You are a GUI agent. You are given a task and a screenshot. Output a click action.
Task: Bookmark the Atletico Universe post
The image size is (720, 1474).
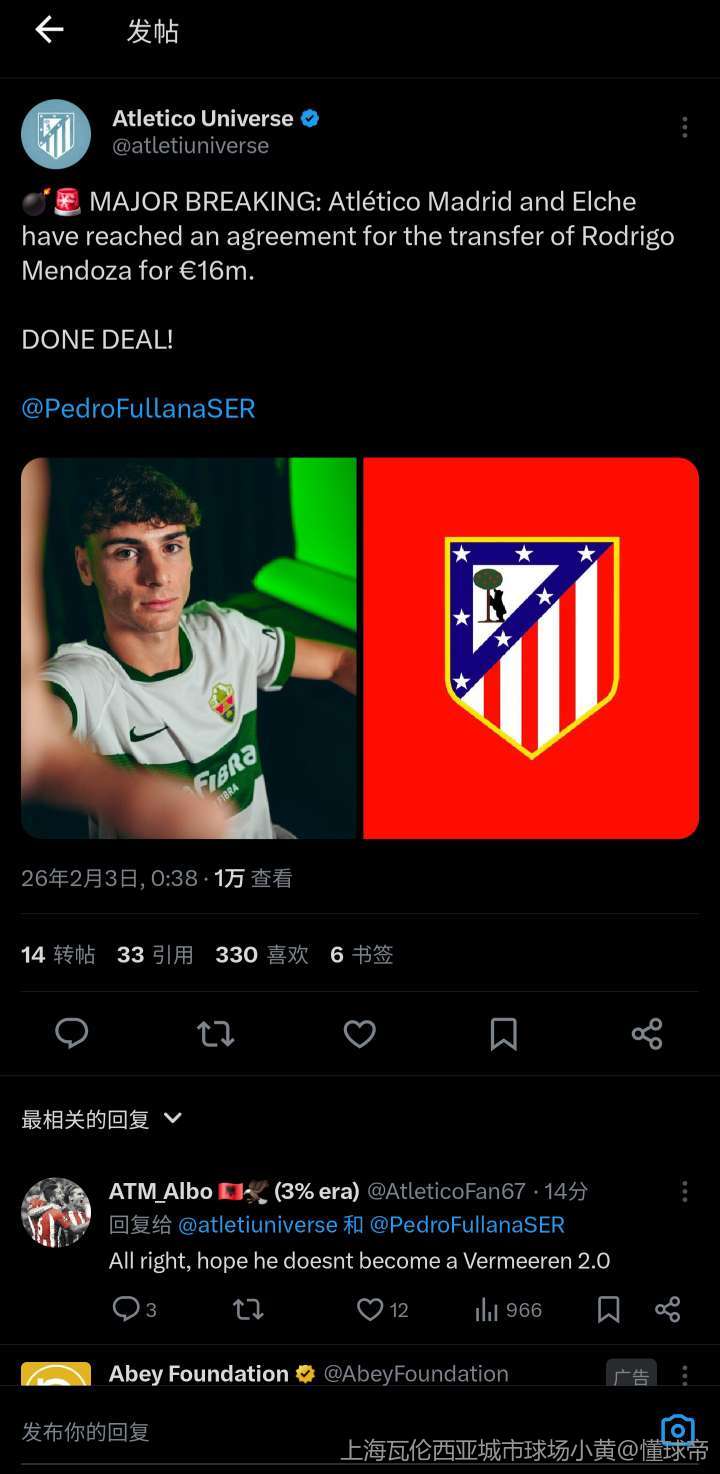[x=503, y=1033]
